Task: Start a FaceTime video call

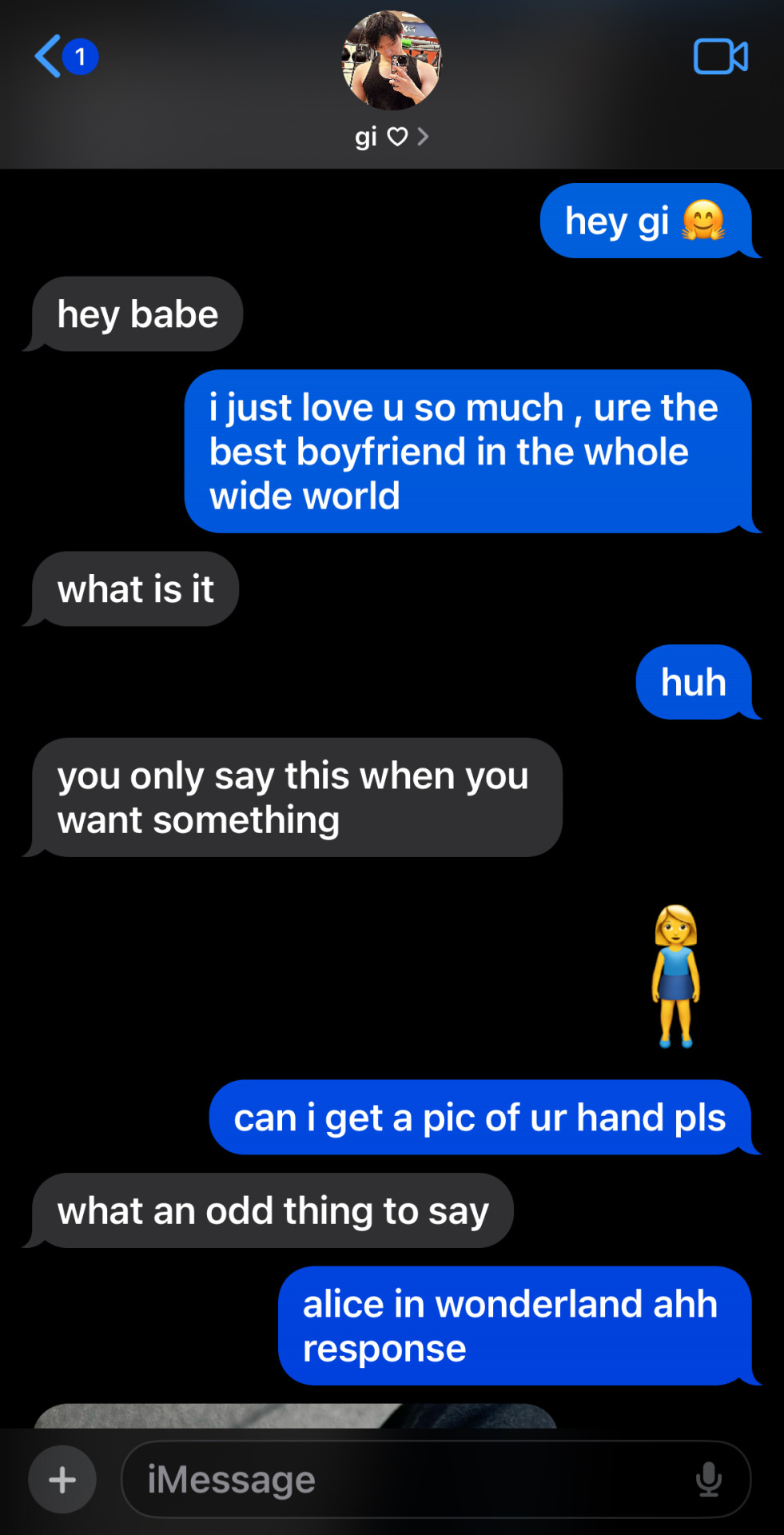Action: click(x=720, y=57)
